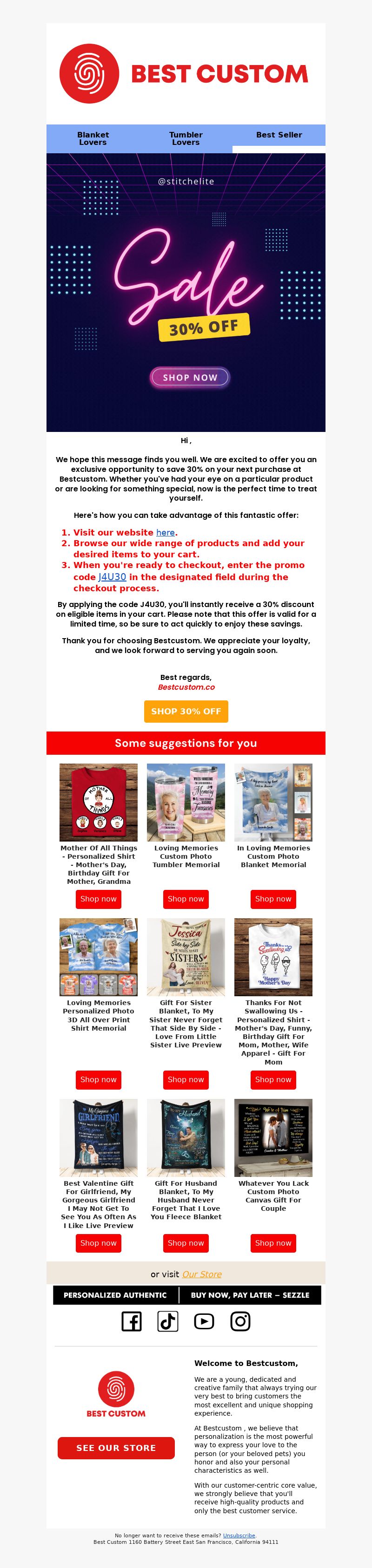The height and width of the screenshot is (1568, 372).
Task: Shop now for Thanks For Not Swallowing shirt
Action: click(x=273, y=1079)
